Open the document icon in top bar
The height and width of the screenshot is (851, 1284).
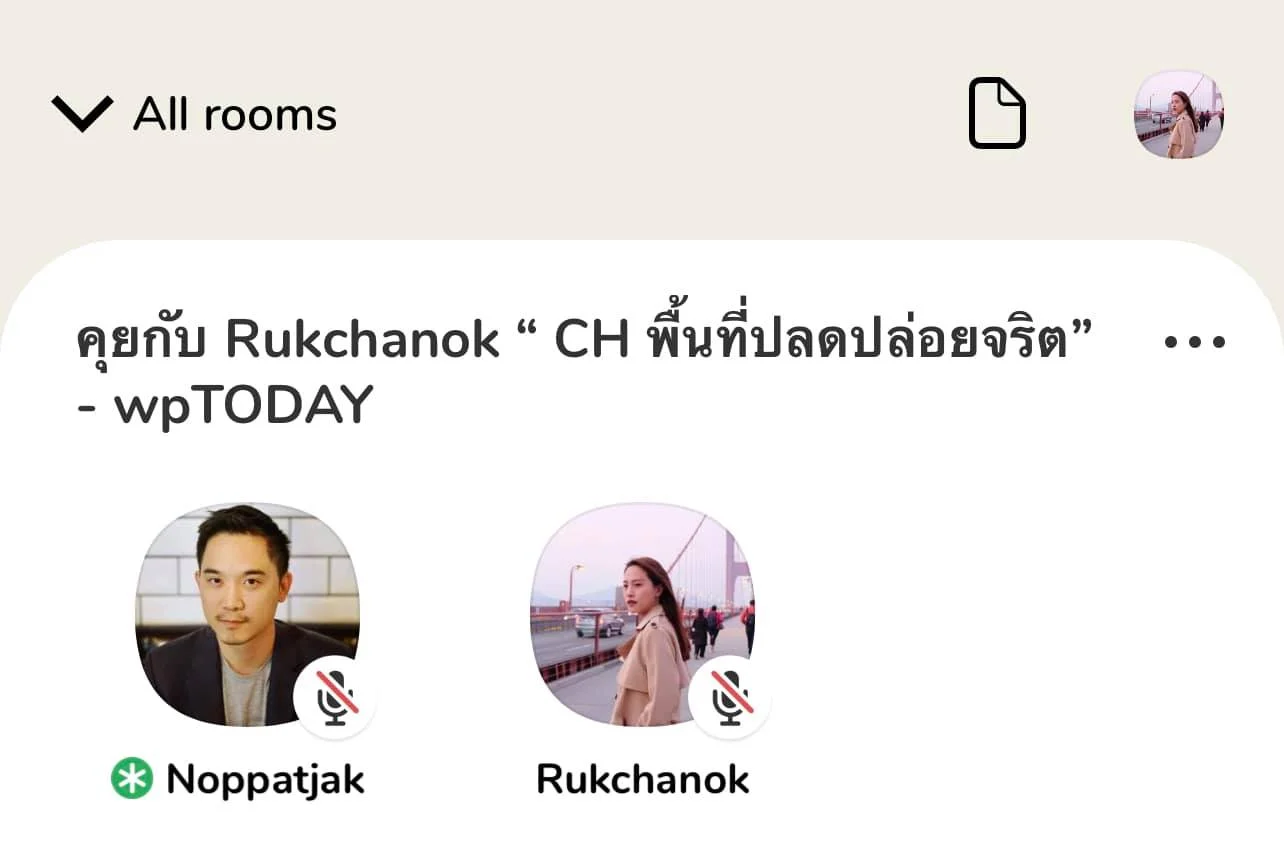click(997, 115)
